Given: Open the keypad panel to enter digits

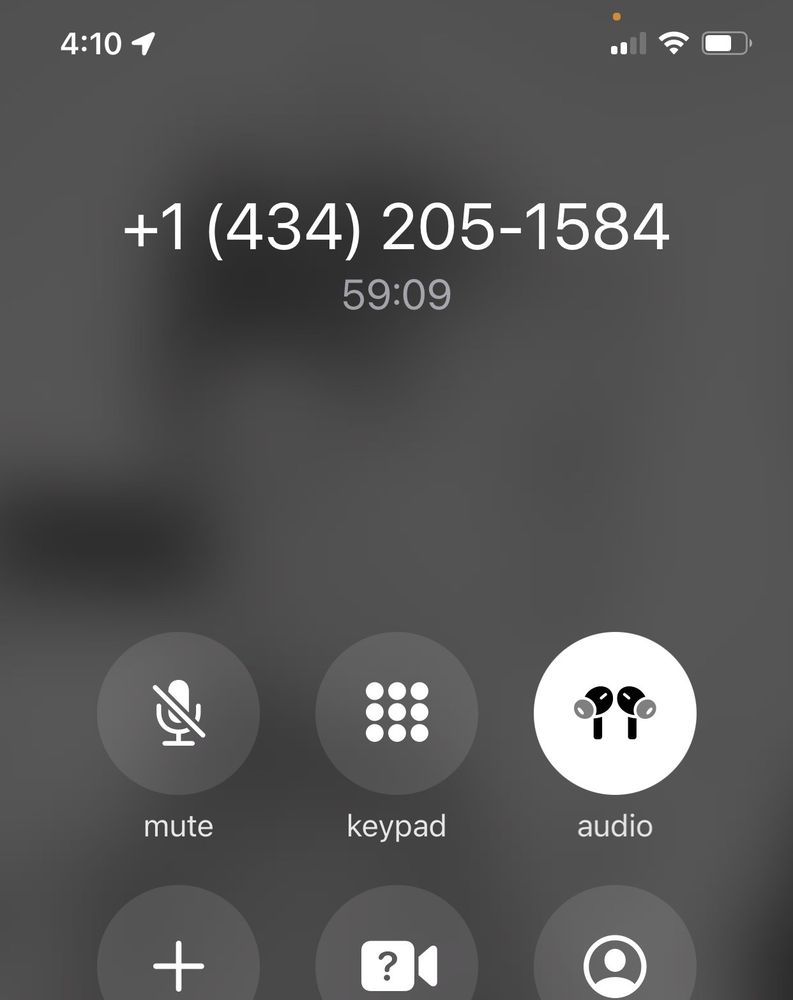Looking at the screenshot, I should pos(396,713).
